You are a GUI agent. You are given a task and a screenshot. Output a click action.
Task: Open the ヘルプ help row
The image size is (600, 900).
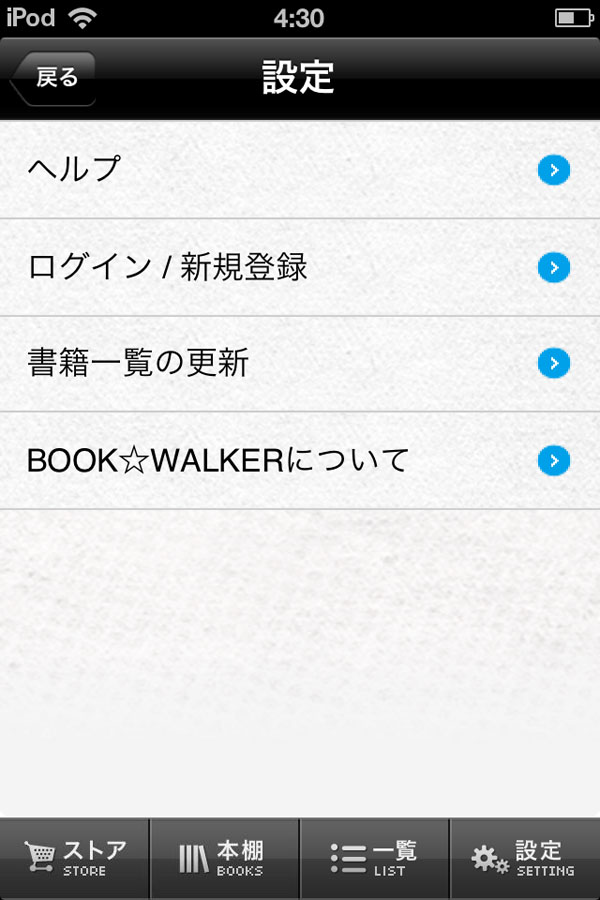[x=299, y=170]
